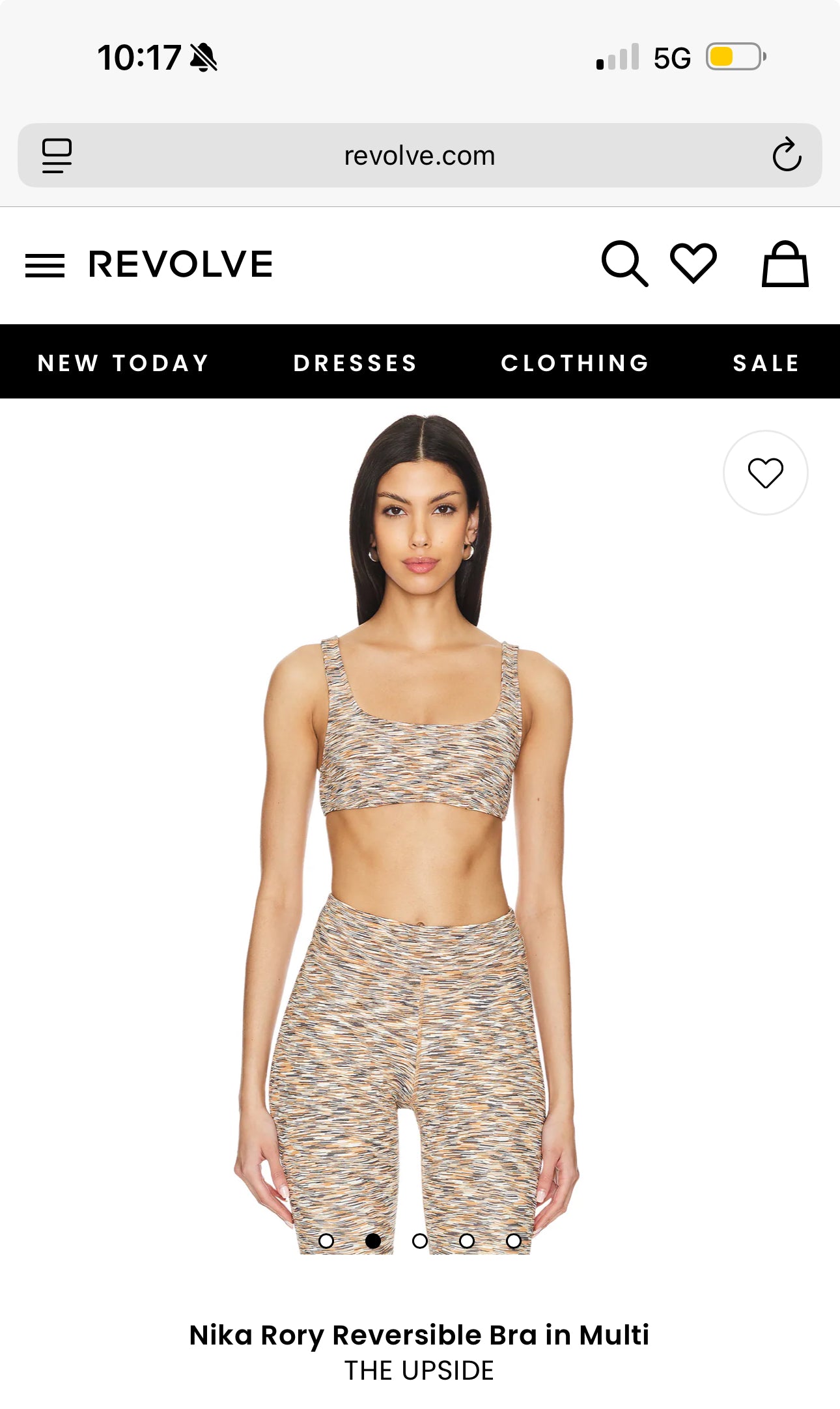Open the shopping bag
This screenshot has width=840, height=1409.
click(785, 264)
